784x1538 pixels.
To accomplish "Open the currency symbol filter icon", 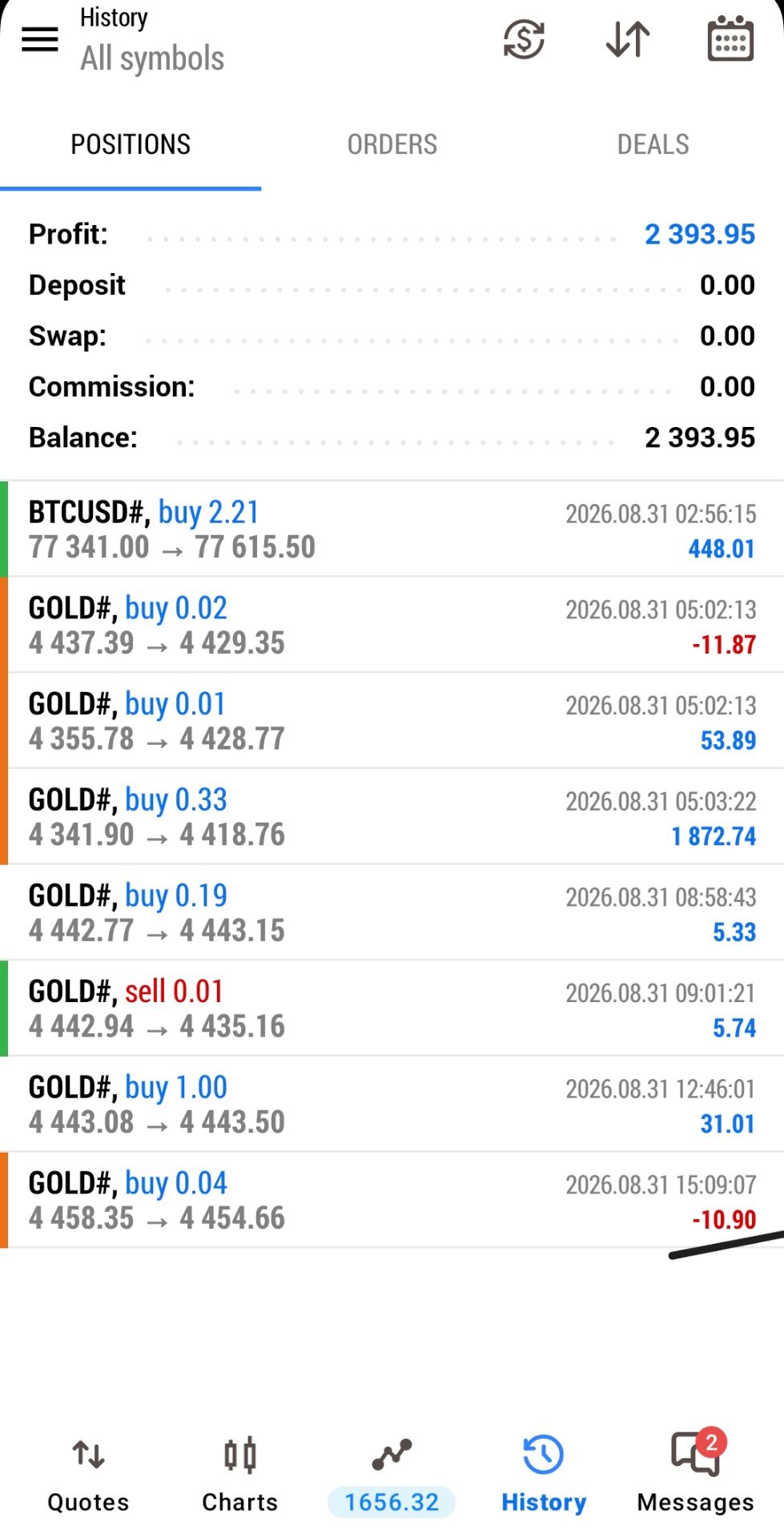I will pyautogui.click(x=524, y=38).
